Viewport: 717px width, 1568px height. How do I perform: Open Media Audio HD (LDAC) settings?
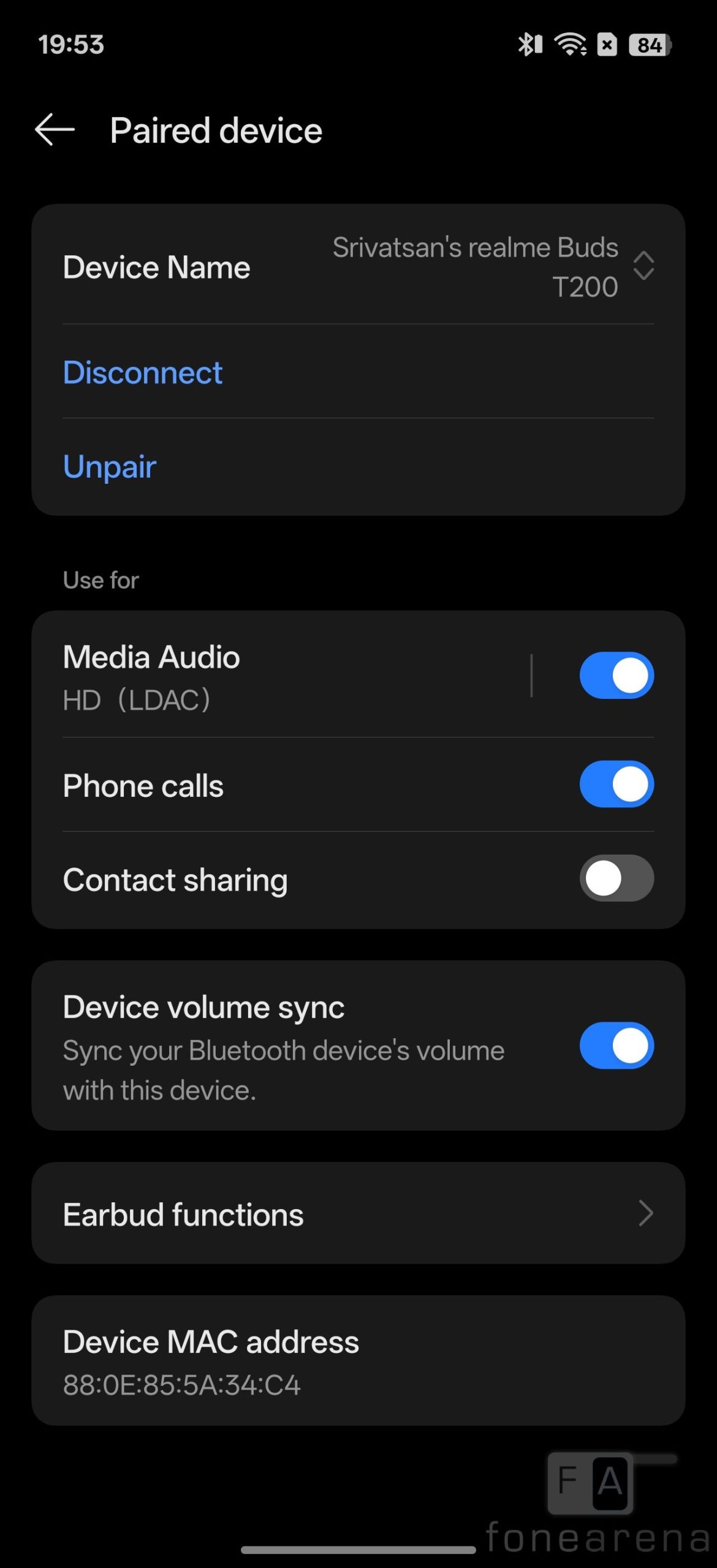[x=276, y=677]
